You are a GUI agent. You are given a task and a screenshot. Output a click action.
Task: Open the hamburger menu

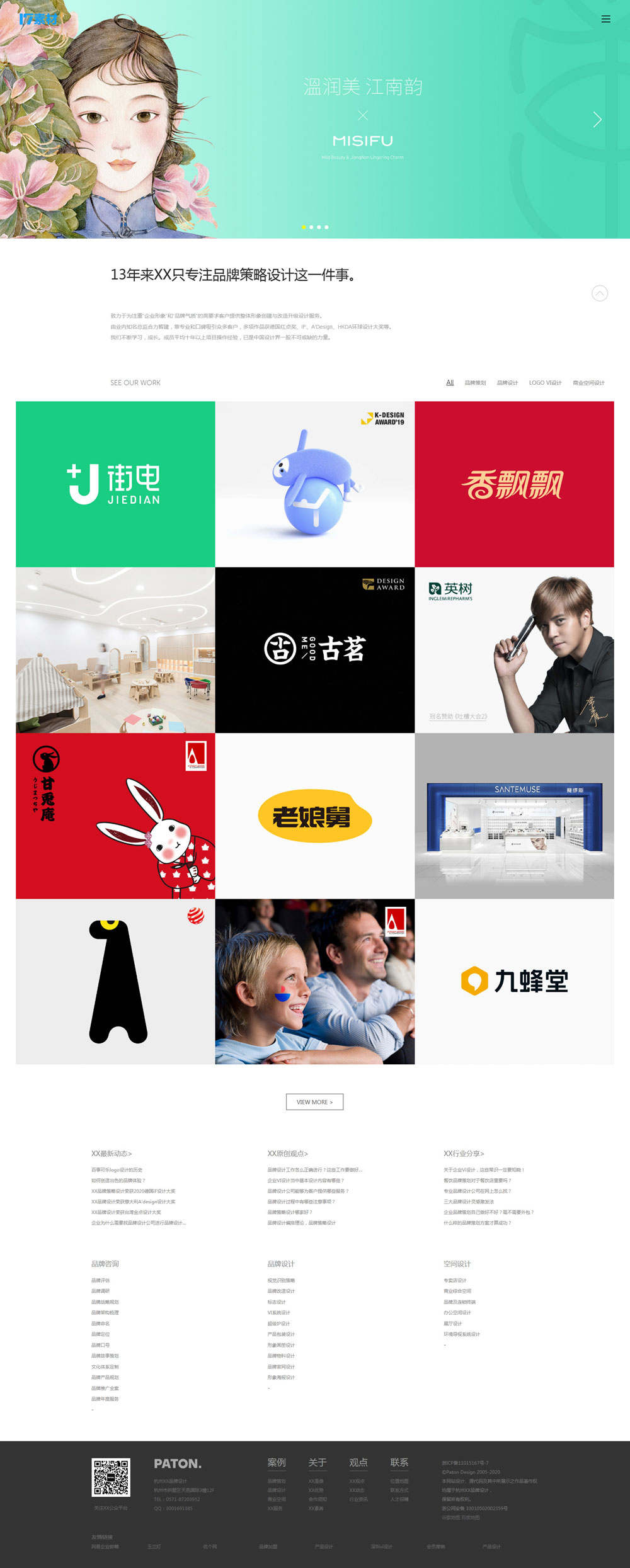click(605, 20)
